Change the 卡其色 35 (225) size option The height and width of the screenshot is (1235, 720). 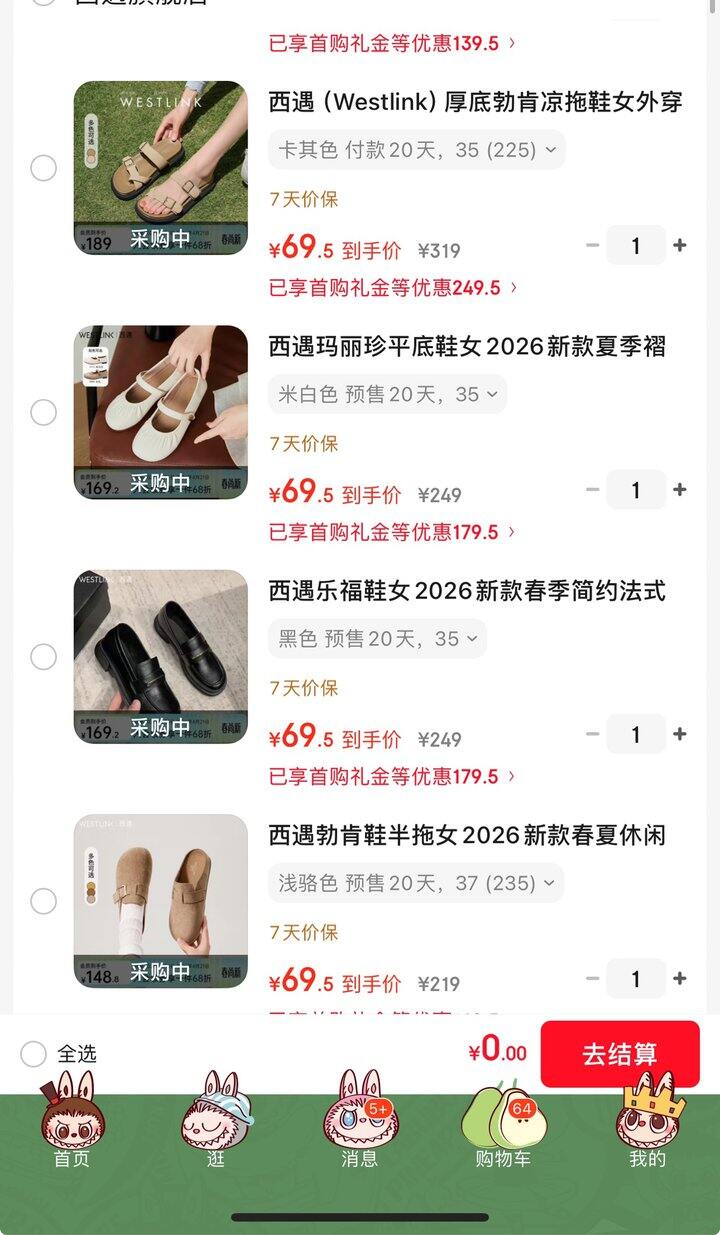coord(416,150)
